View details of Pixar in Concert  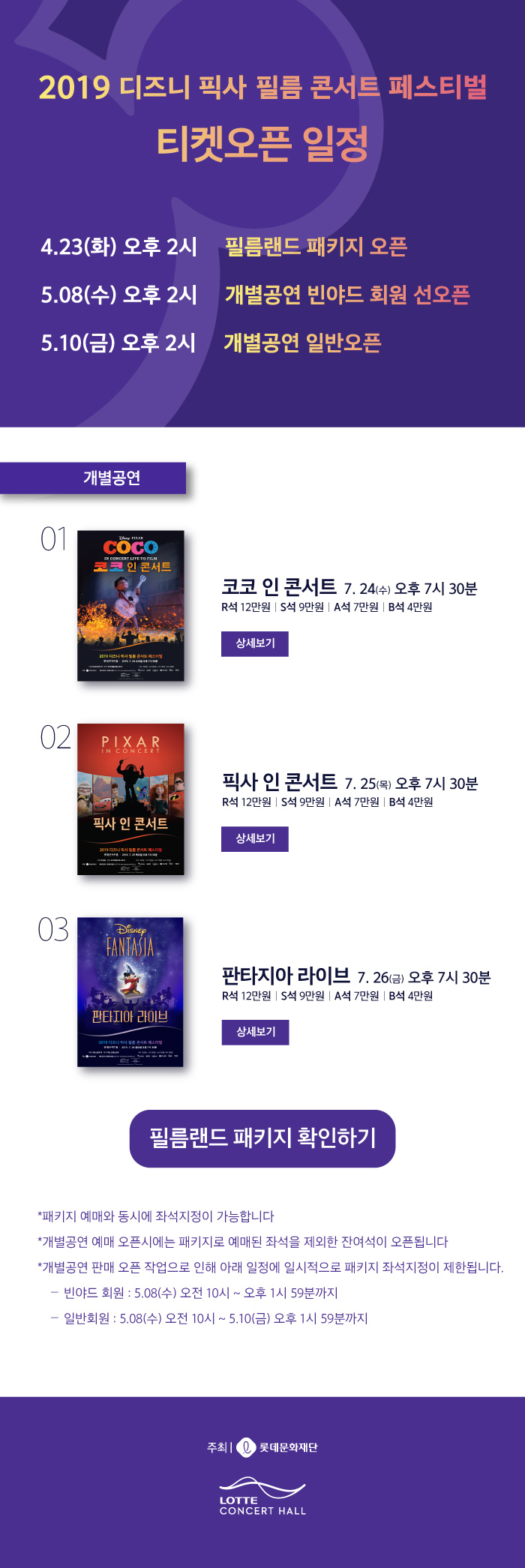click(x=255, y=838)
